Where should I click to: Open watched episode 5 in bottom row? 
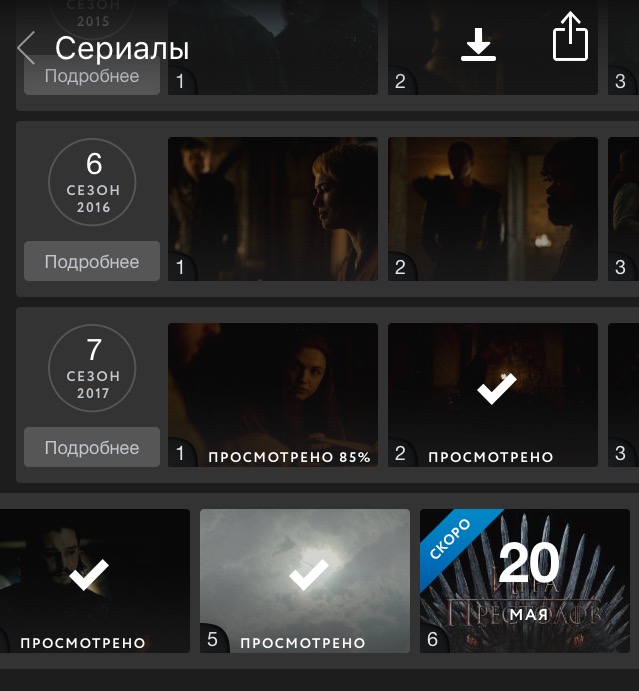click(305, 580)
